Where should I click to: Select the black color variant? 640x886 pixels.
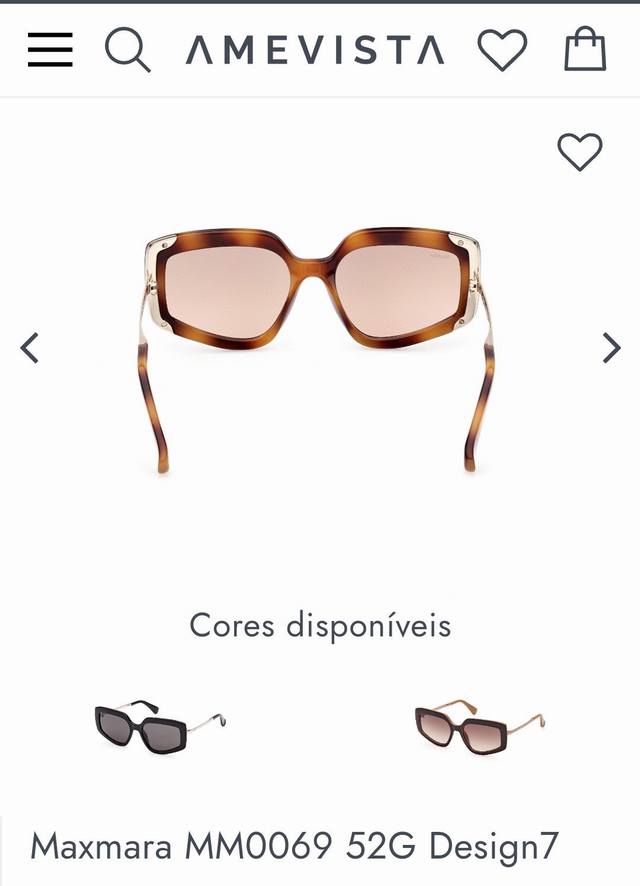coord(160,728)
